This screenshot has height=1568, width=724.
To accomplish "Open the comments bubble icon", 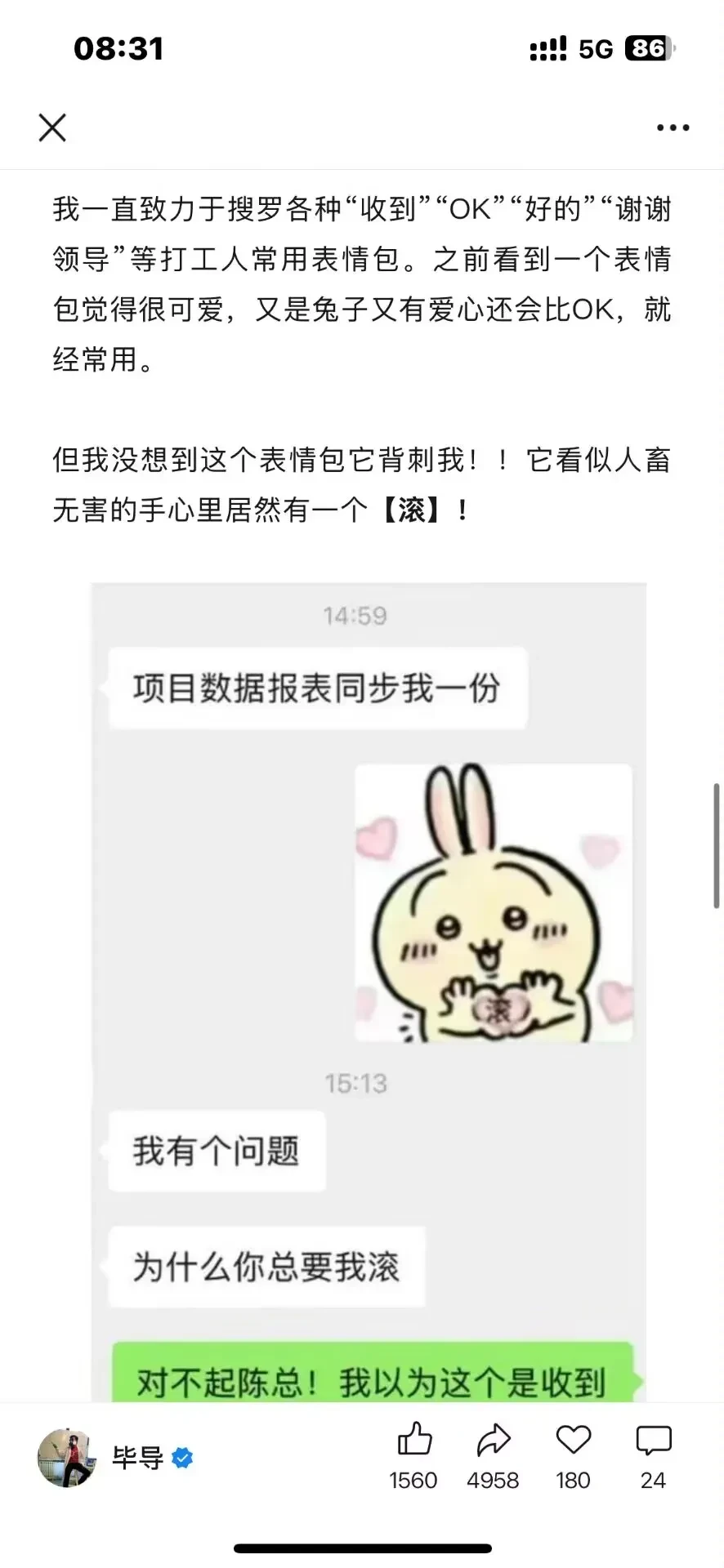I will (653, 1440).
